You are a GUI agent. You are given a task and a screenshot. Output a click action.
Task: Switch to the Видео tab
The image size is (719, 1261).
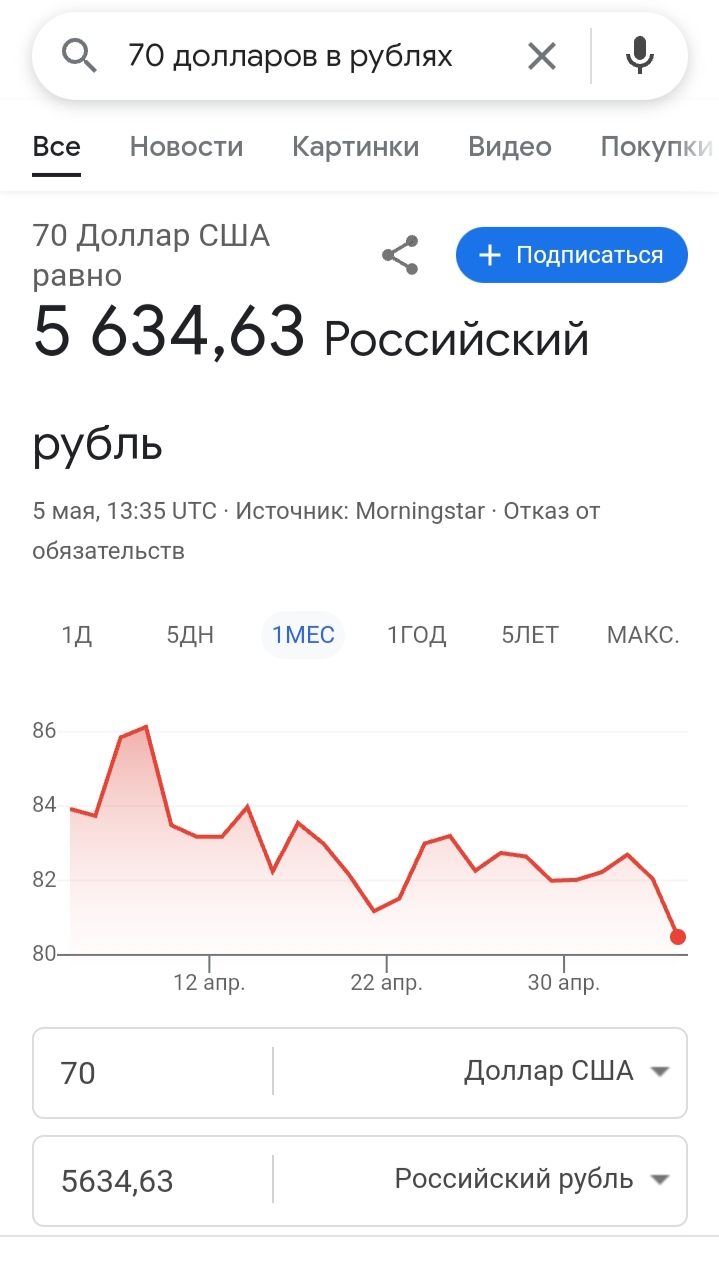[509, 147]
